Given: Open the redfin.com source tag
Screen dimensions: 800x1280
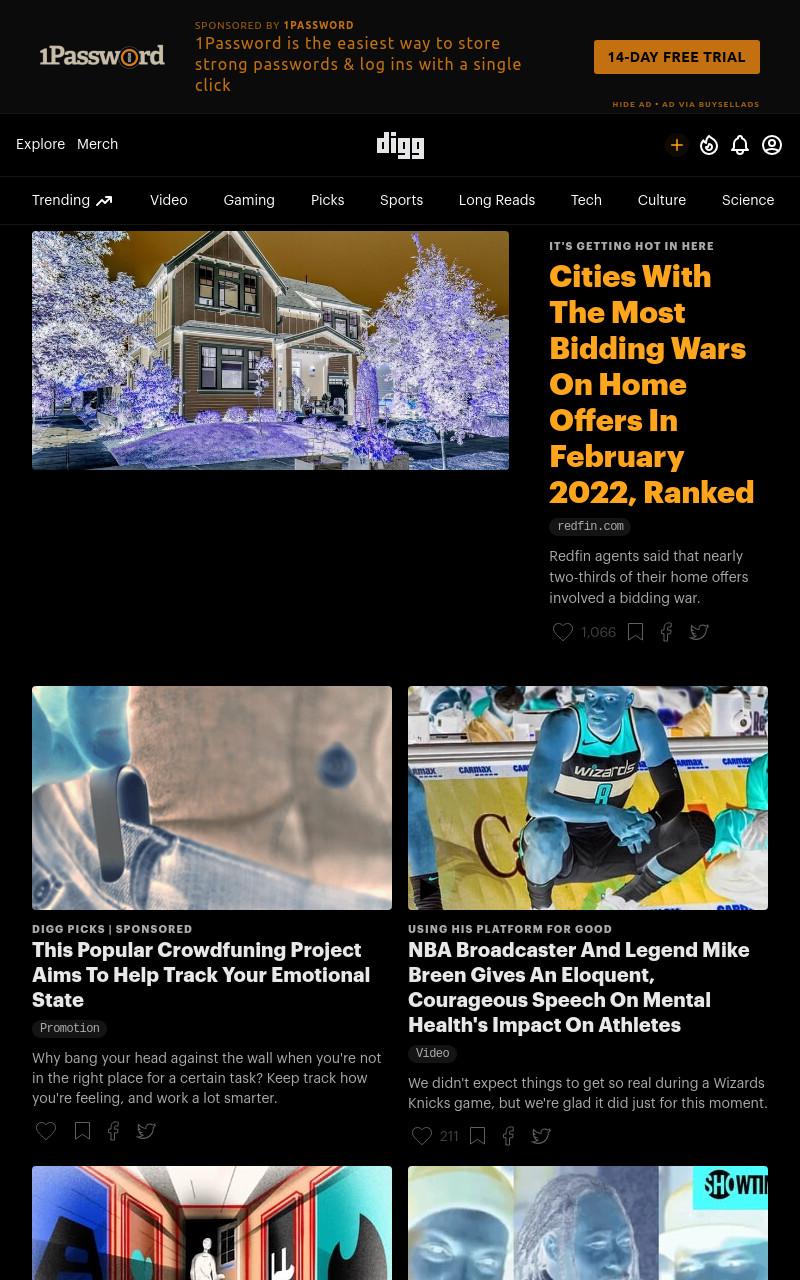Looking at the screenshot, I should (x=590, y=527).
